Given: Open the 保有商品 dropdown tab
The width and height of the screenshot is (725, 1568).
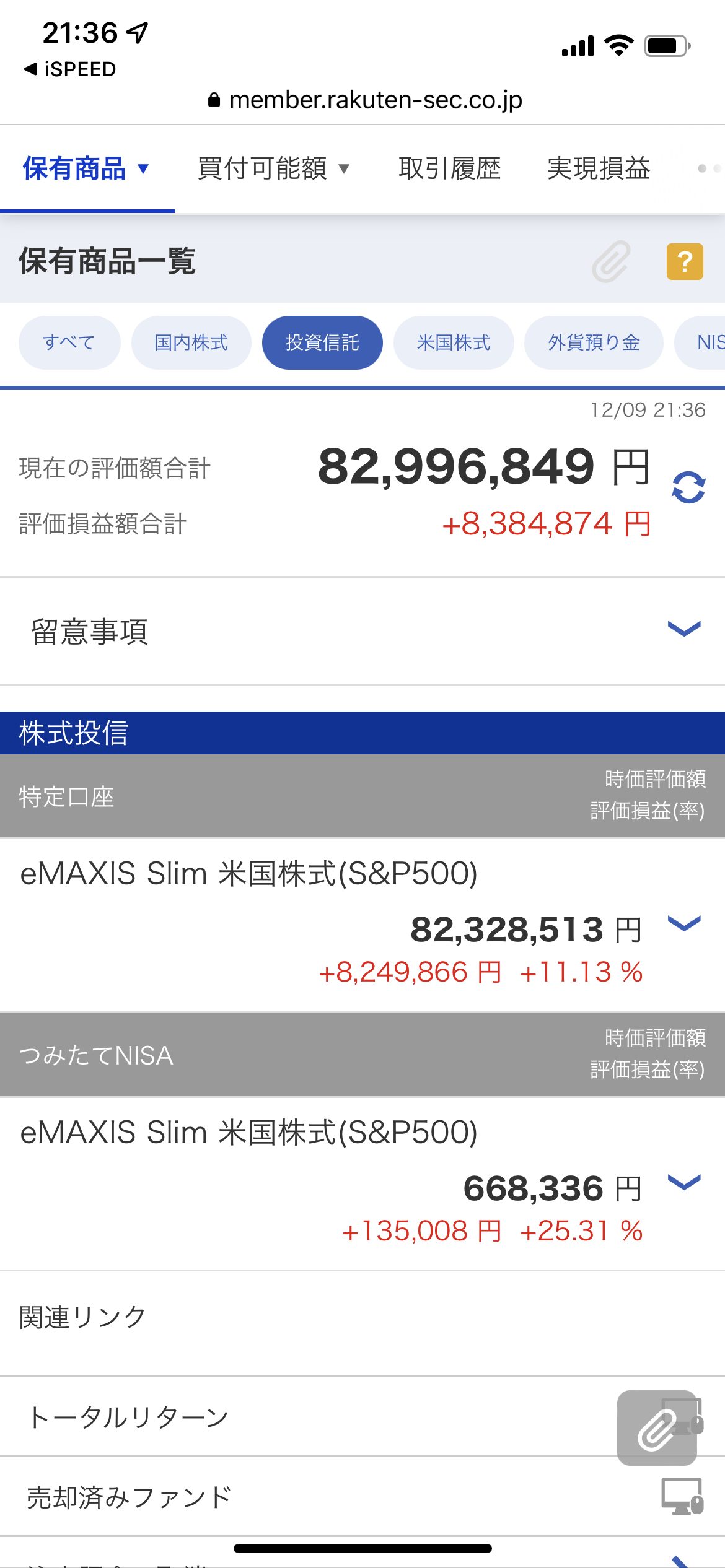Looking at the screenshot, I should tap(86, 168).
